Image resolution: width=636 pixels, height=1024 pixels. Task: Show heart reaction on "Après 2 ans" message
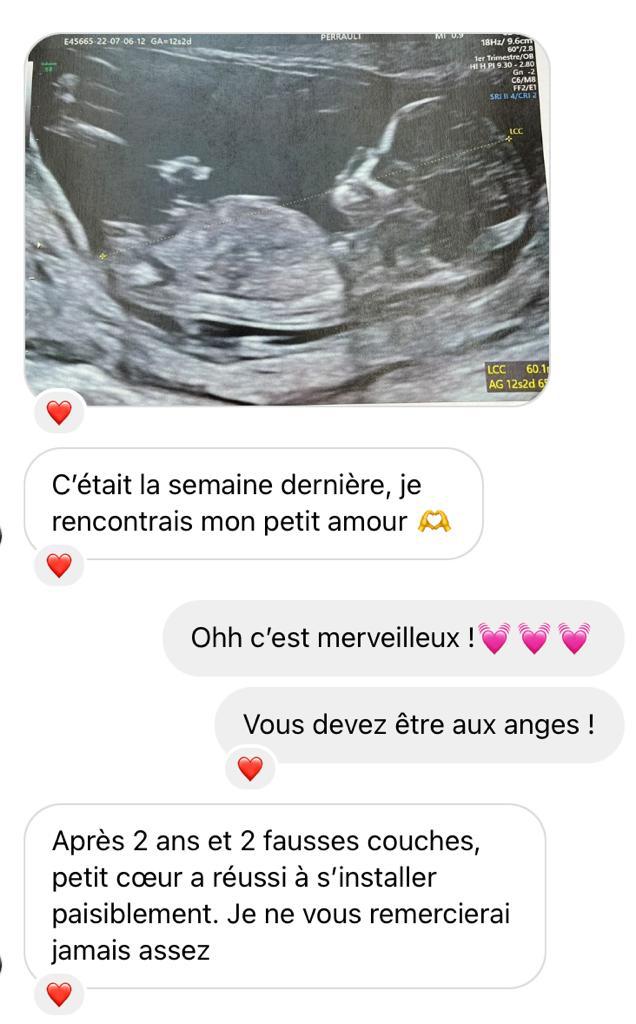[x=59, y=994]
